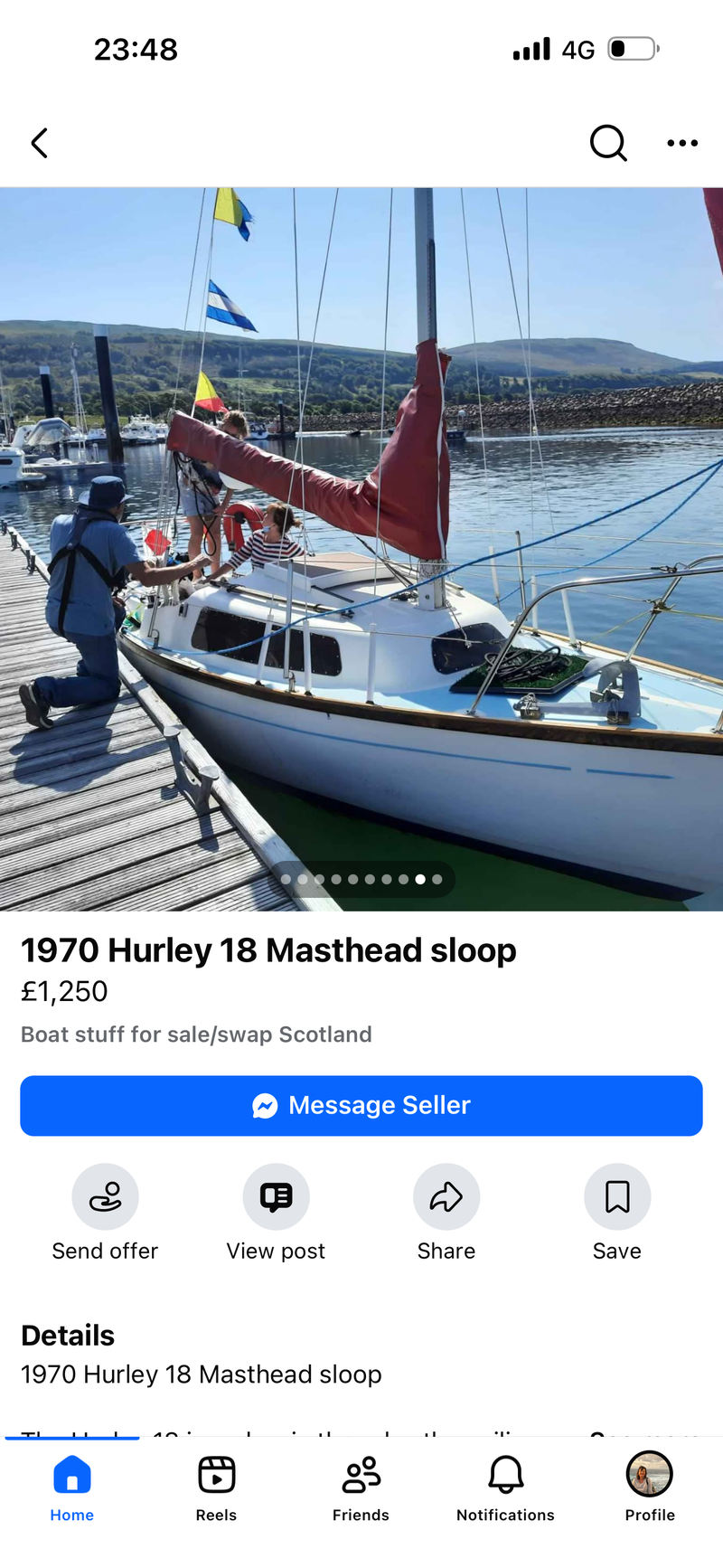Go to the Profile tab
The width and height of the screenshot is (723, 1568).
(650, 1488)
